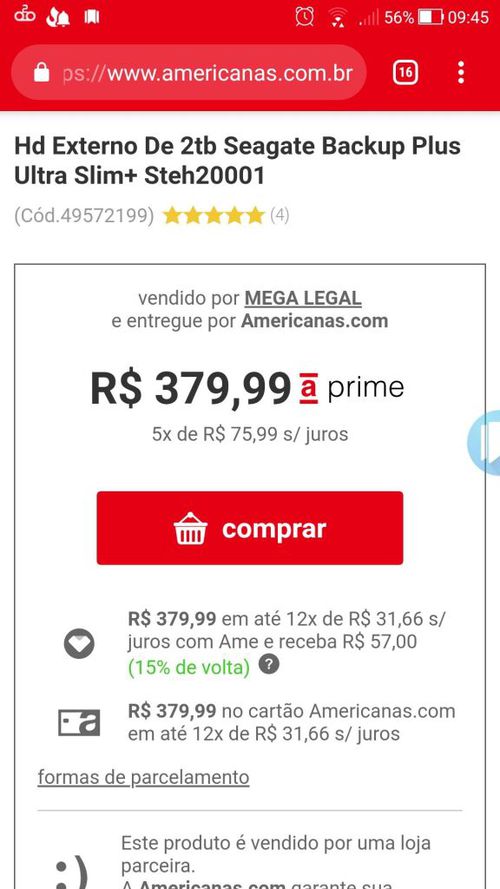Tap the red comprar button
The width and height of the screenshot is (500, 889).
[250, 528]
